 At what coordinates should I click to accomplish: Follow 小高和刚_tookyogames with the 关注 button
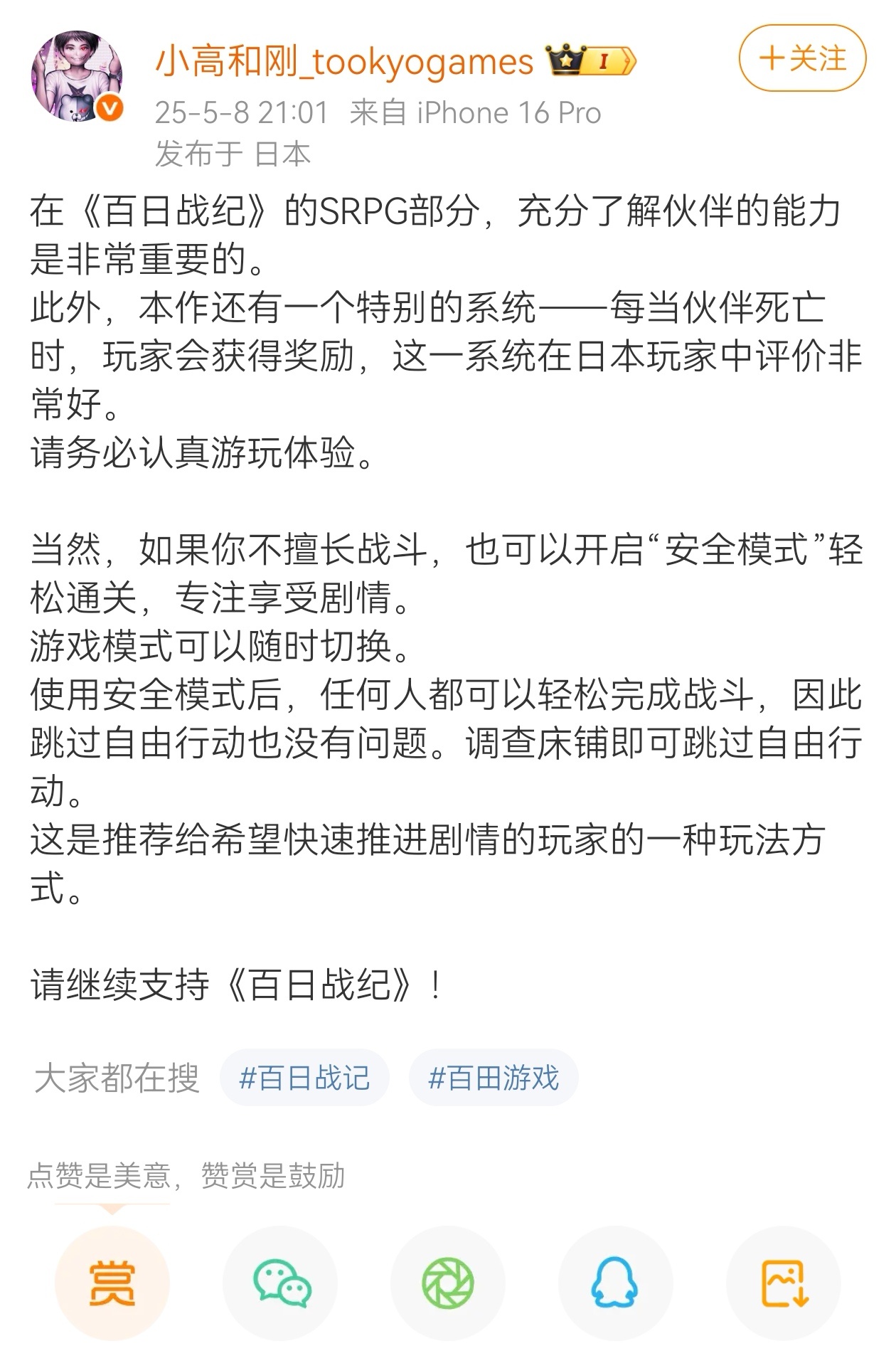click(x=802, y=58)
